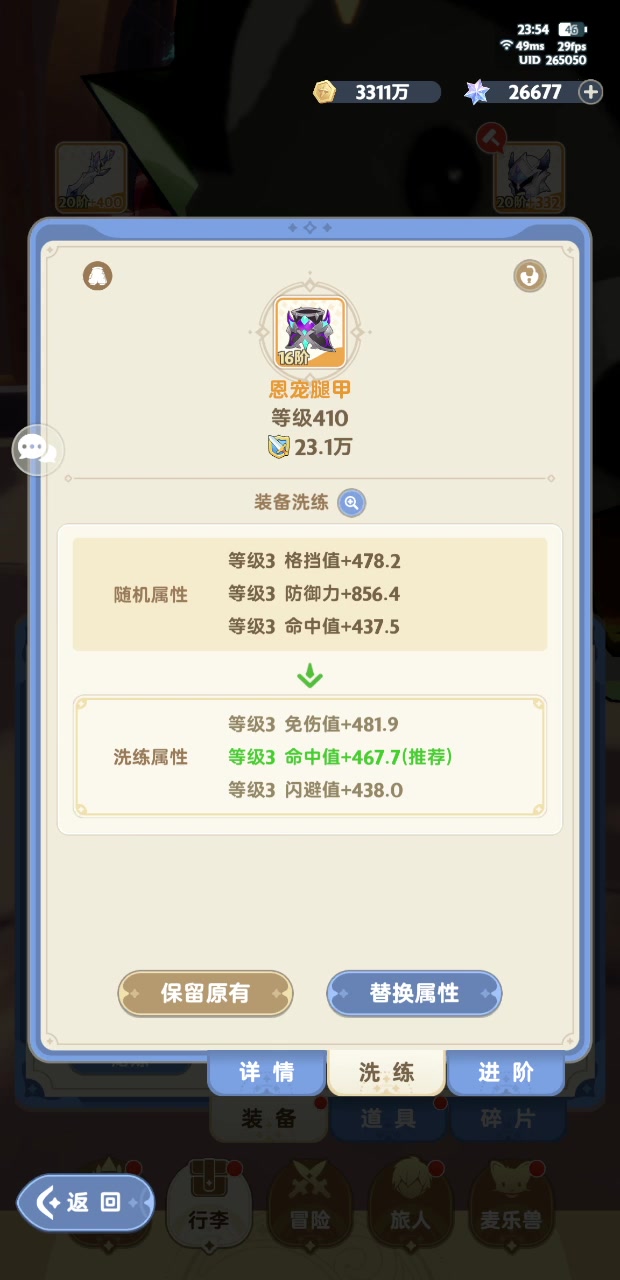The height and width of the screenshot is (1280, 620).
Task: Tap the round icon at panel's top right
Action: (x=530, y=276)
